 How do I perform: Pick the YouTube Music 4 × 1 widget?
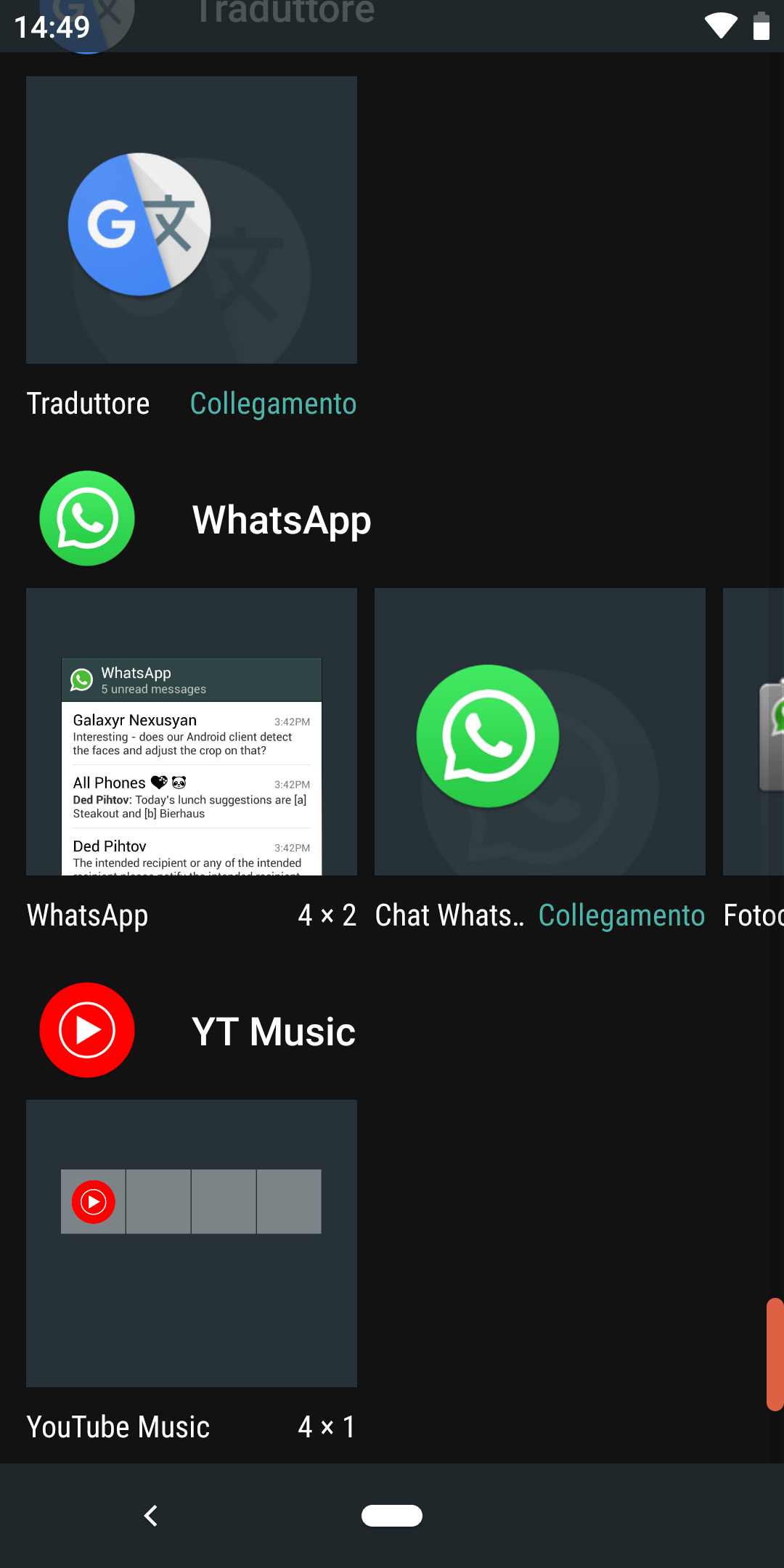192,1244
